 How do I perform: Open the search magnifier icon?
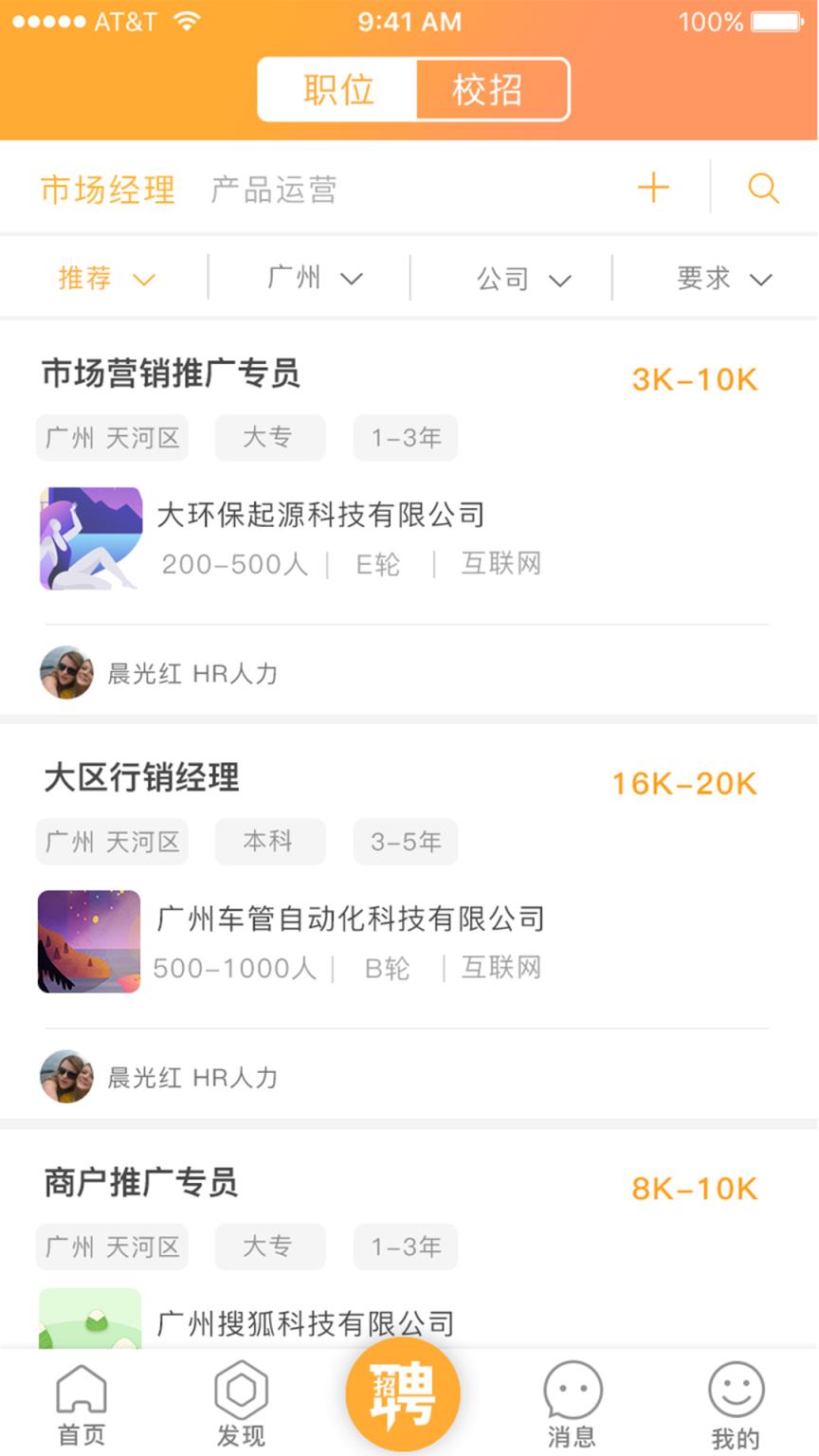tap(764, 187)
